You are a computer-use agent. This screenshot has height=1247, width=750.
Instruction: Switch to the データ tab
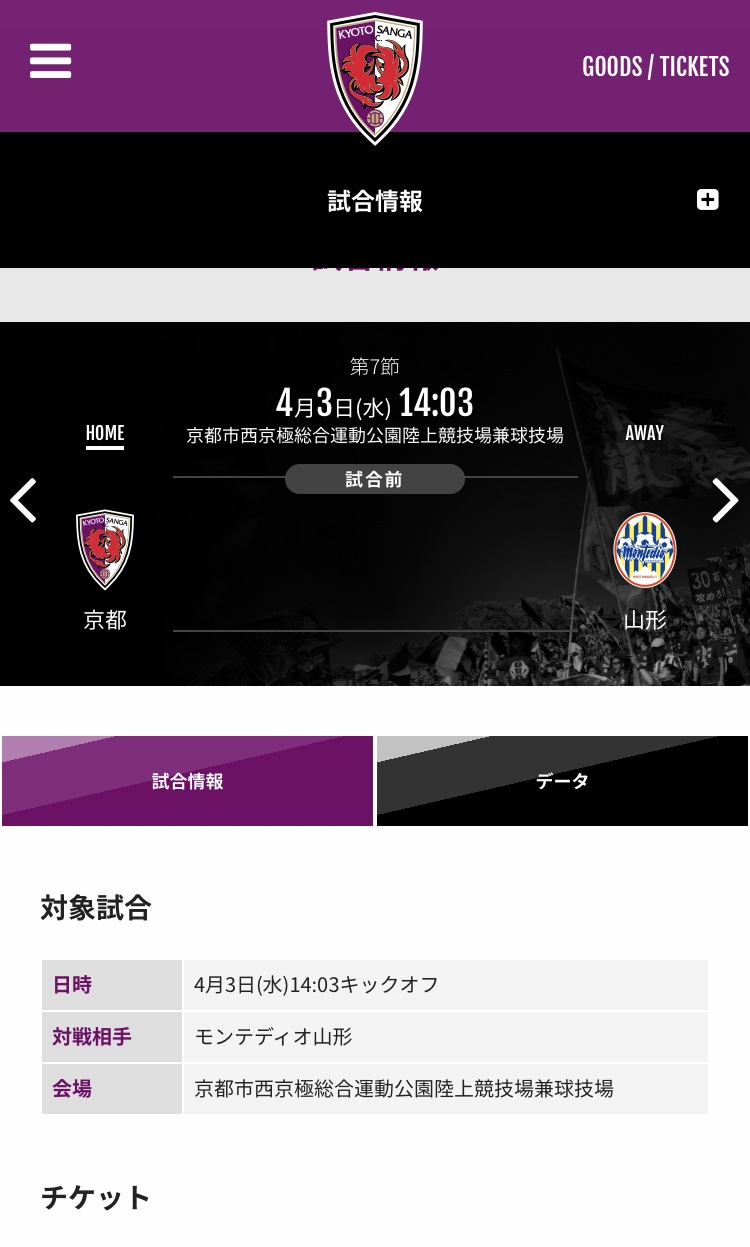click(x=562, y=781)
